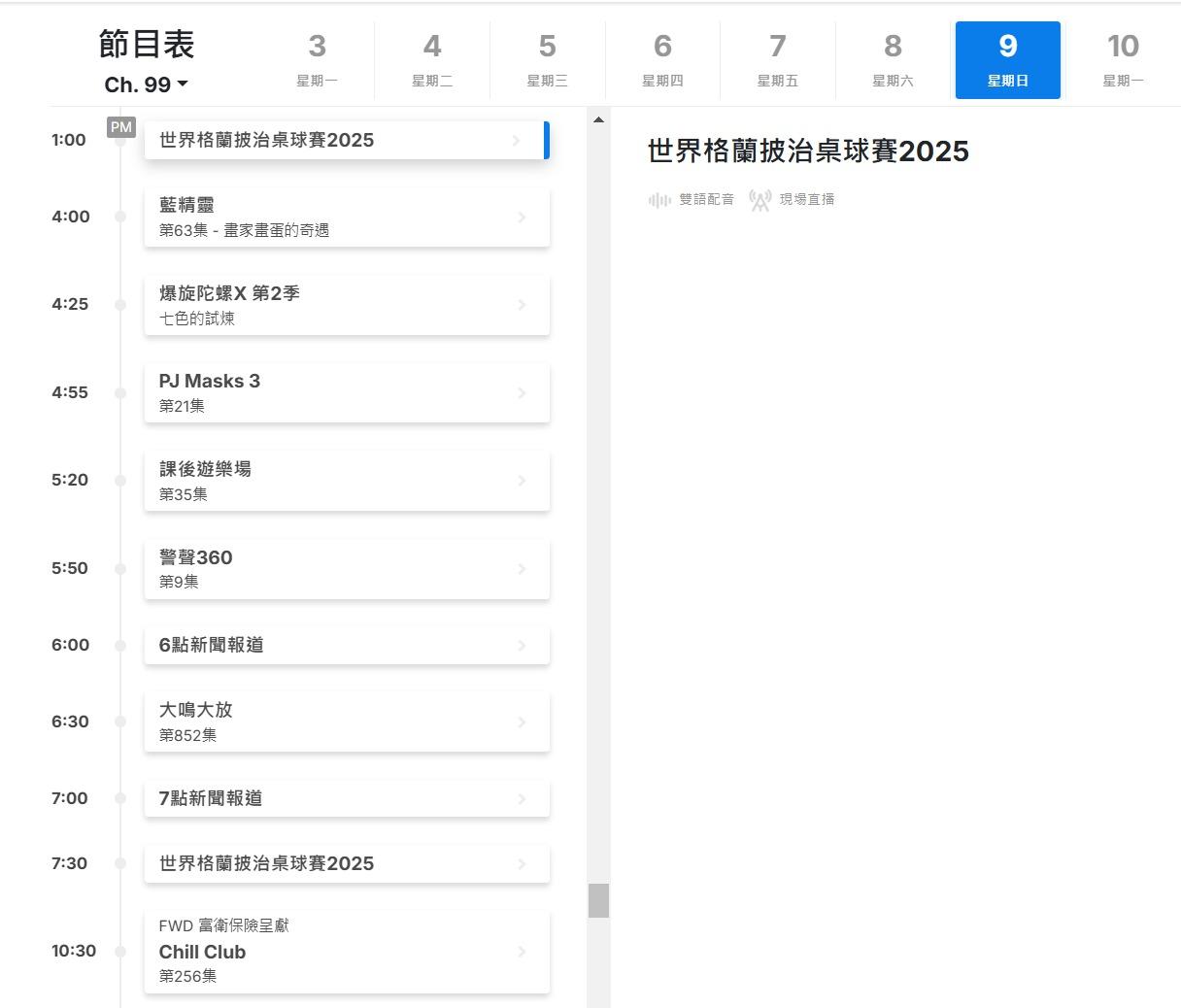
Task: Open 6點新聞報道 programme
Action: tap(346, 645)
